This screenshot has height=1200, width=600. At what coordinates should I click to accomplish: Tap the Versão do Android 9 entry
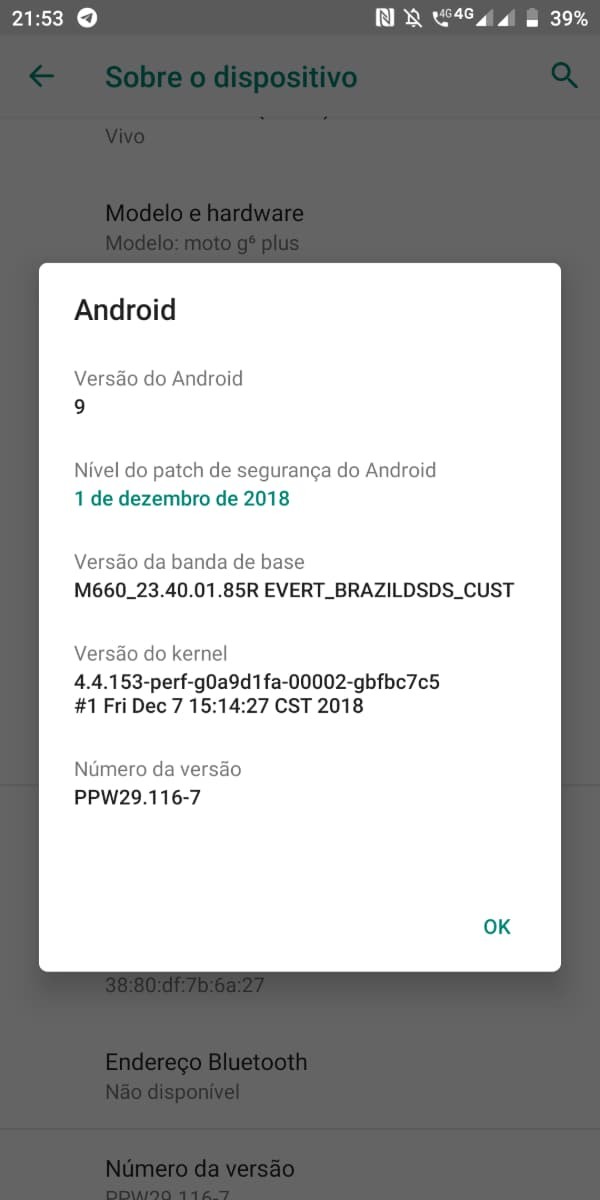pyautogui.click(x=158, y=392)
